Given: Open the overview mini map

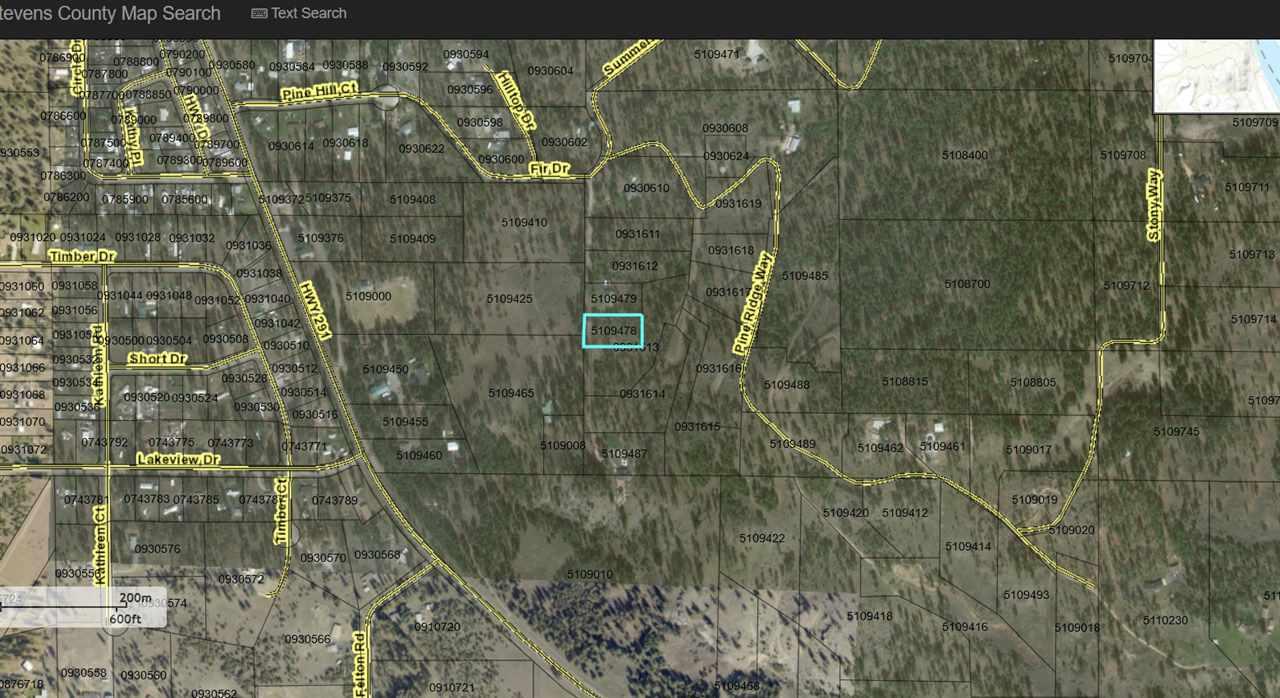Looking at the screenshot, I should pyautogui.click(x=1216, y=76).
